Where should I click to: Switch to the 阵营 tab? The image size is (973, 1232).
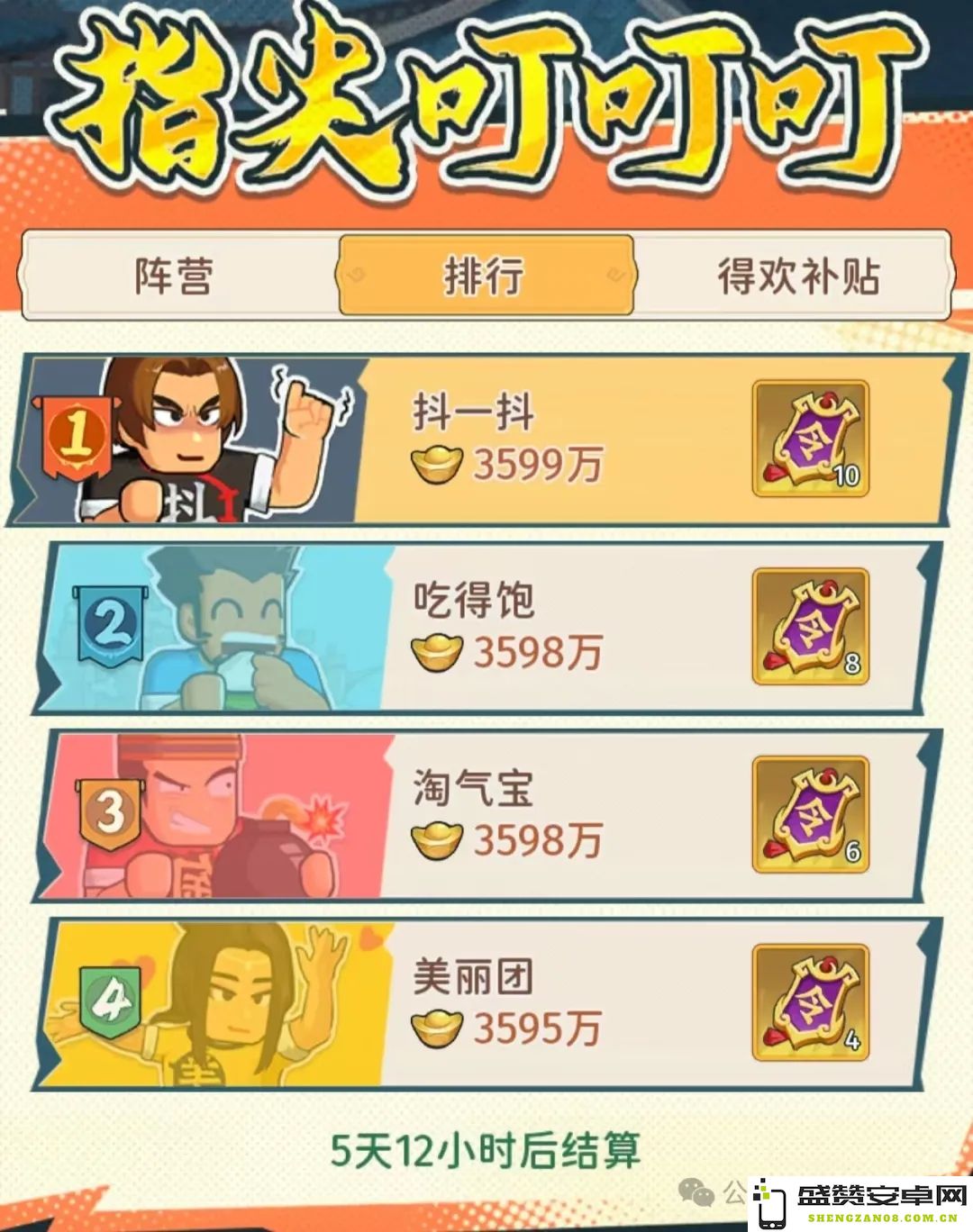[174, 276]
